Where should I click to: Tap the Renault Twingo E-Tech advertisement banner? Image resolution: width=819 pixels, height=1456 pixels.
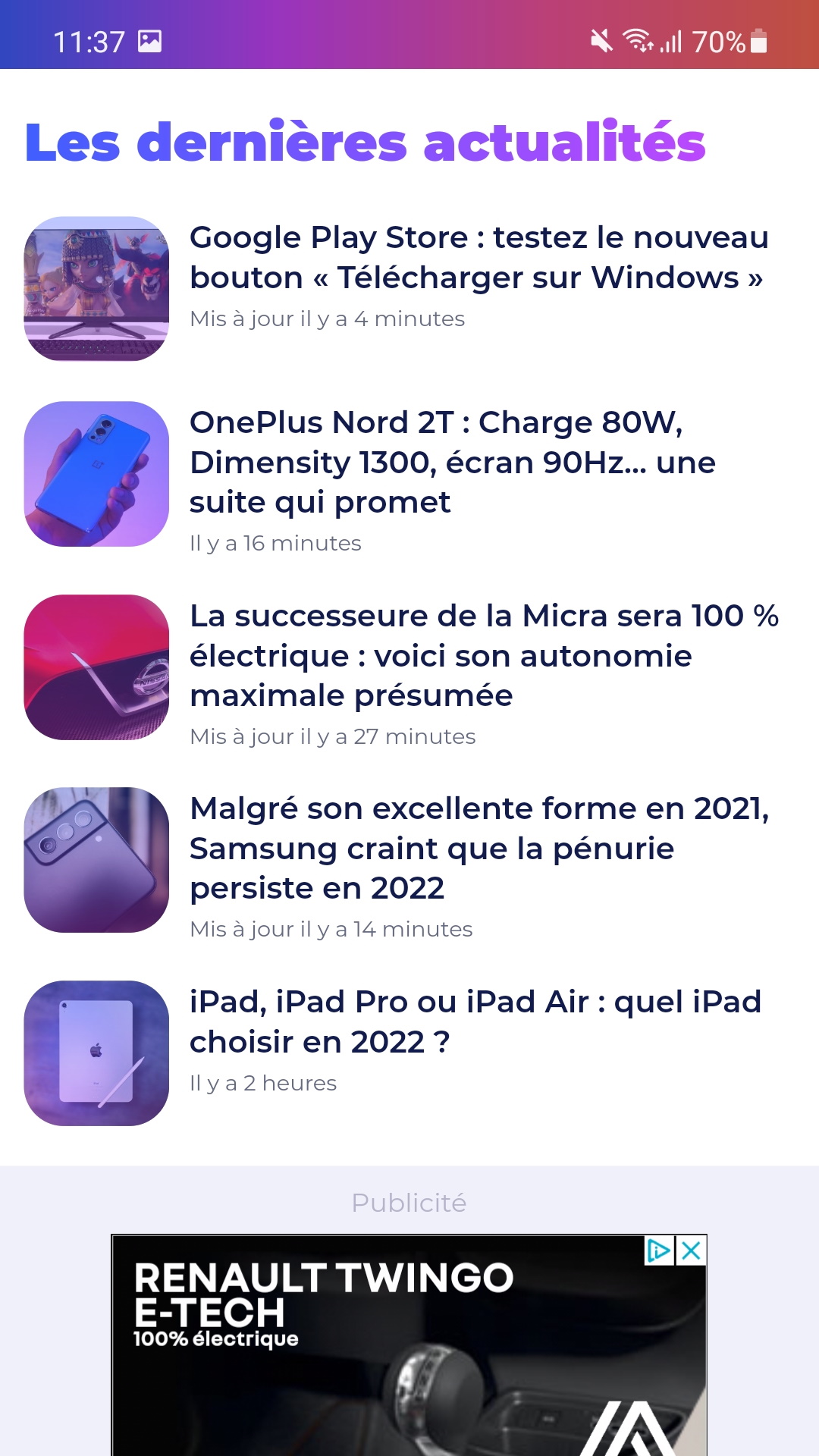click(409, 1357)
